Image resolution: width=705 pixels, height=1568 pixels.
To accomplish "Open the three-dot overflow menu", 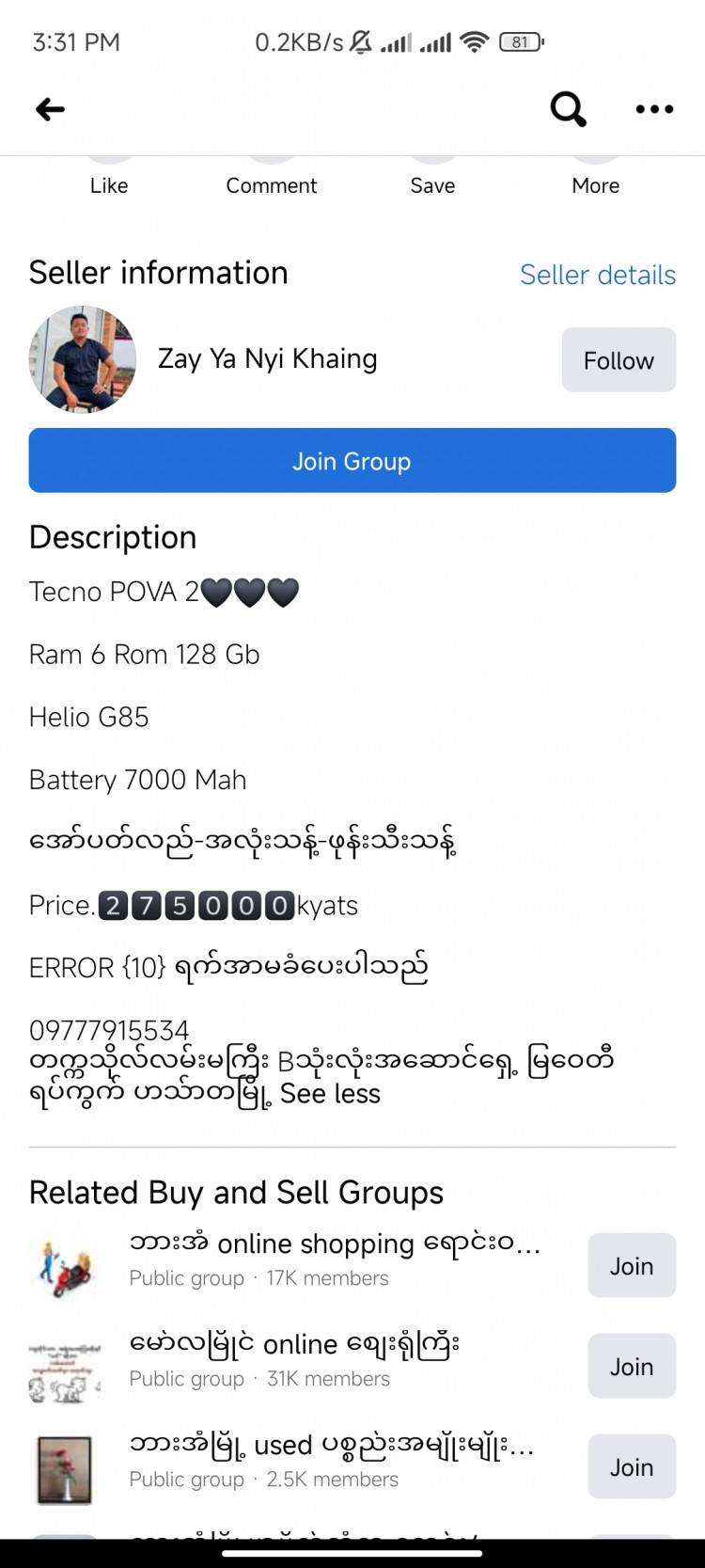I will (654, 109).
